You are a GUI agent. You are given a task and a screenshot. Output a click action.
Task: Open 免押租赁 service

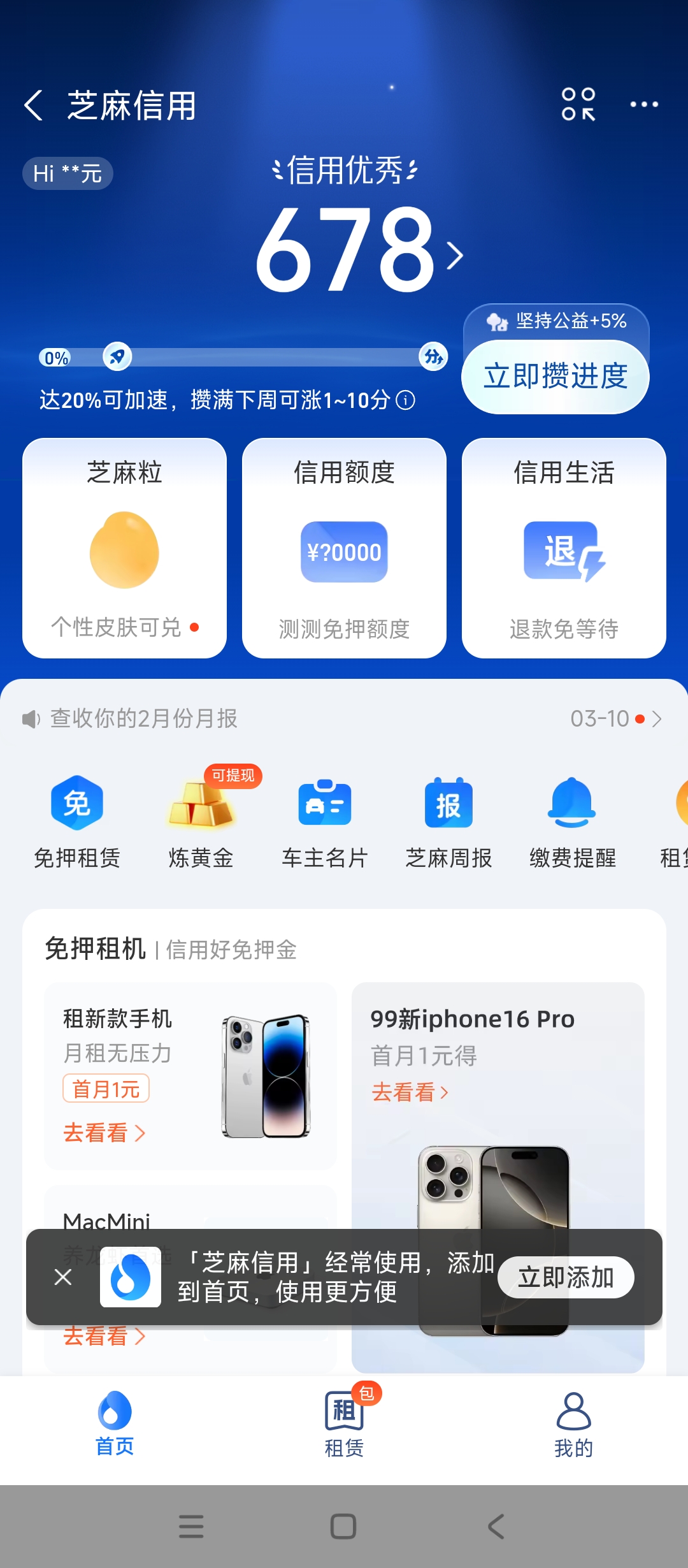(77, 821)
